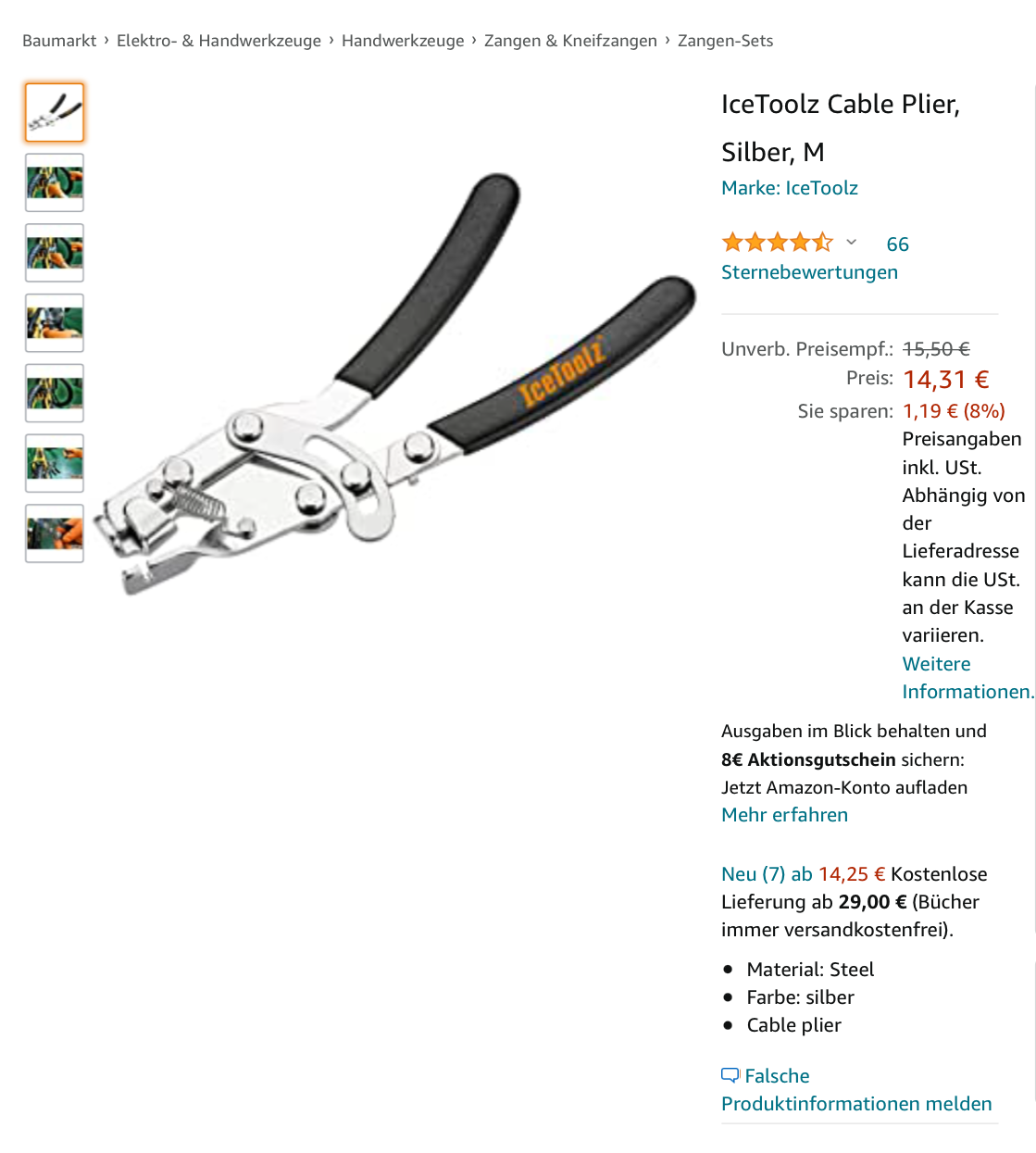View the fourth product image thumbnail
This screenshot has width=1036, height=1153.
pyautogui.click(x=55, y=322)
